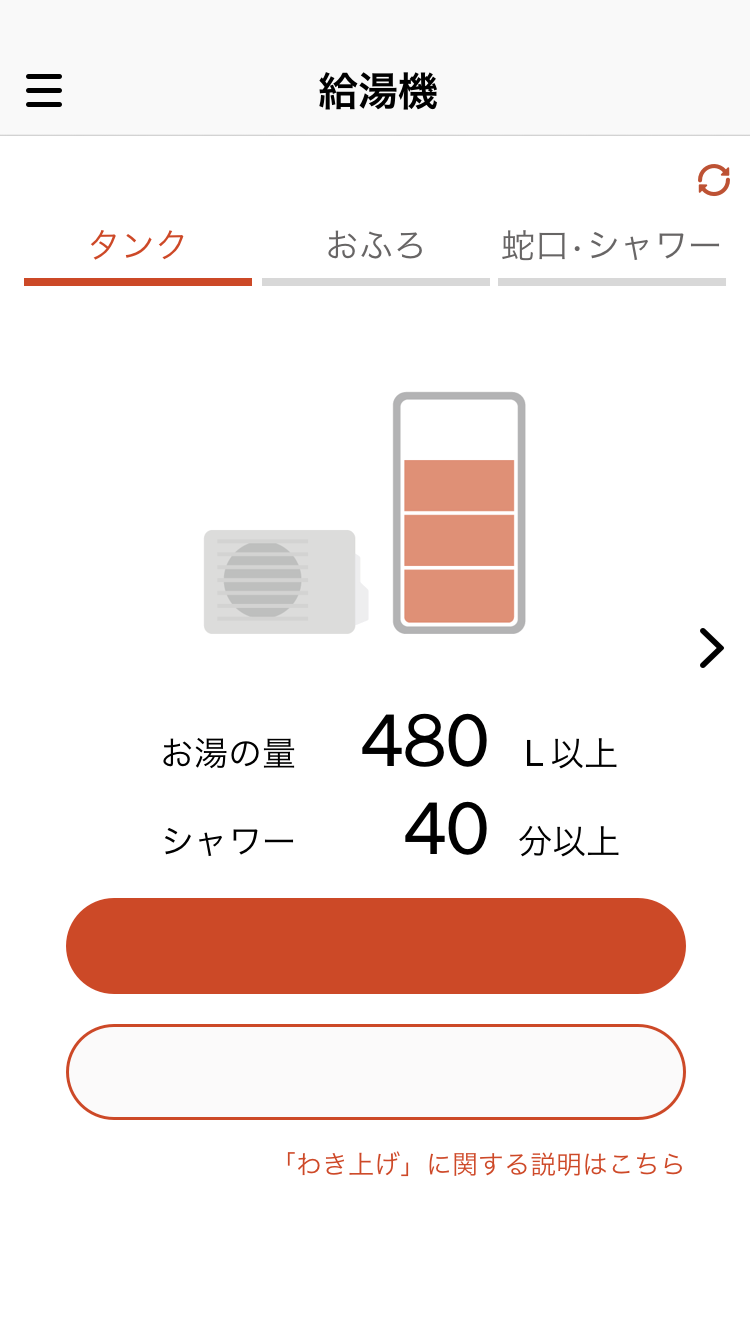Image resolution: width=750 pixels, height=1334 pixels.
Task: Go to next page with right chevron
Action: 711,648
